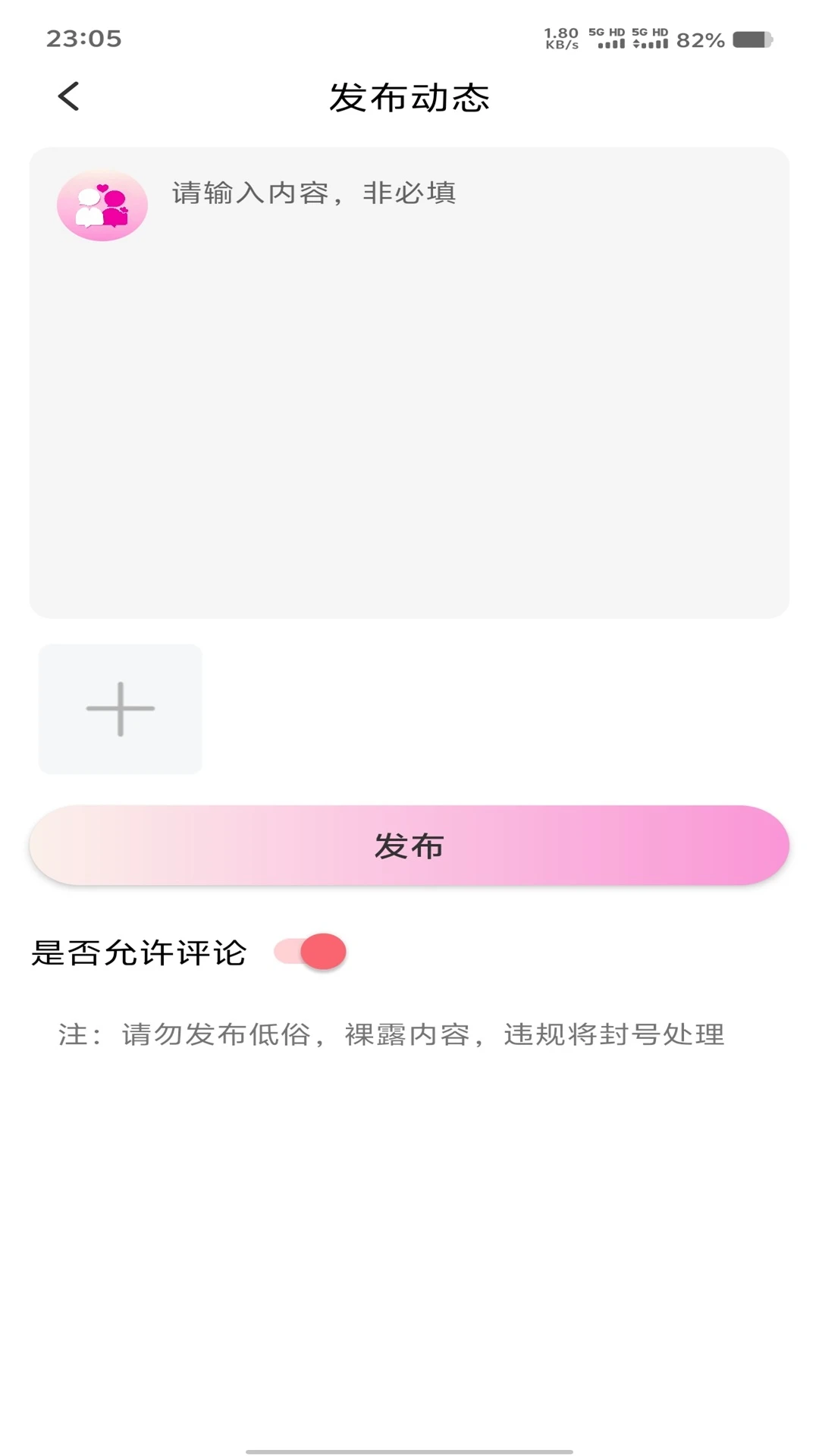The width and height of the screenshot is (819, 1456).
Task: Go back from 发布动态 screen
Action: [x=68, y=96]
